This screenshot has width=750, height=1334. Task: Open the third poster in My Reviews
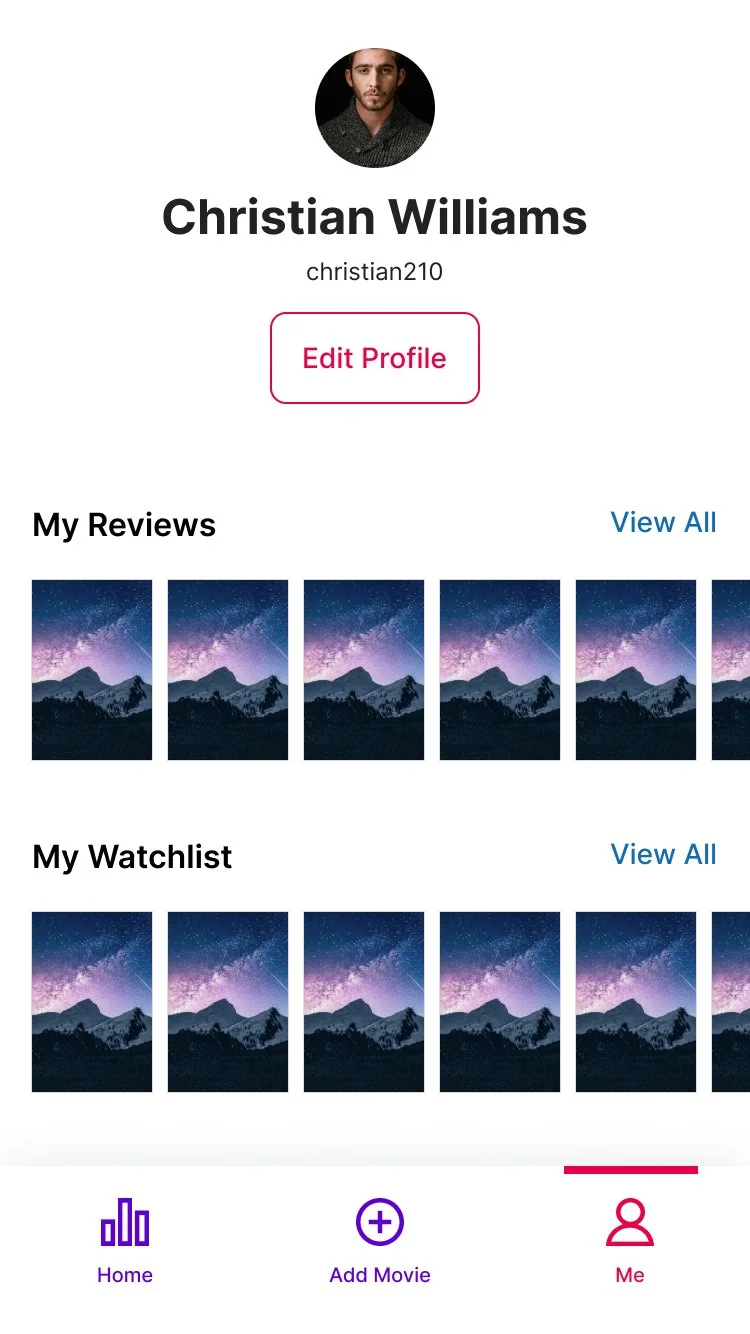364,670
